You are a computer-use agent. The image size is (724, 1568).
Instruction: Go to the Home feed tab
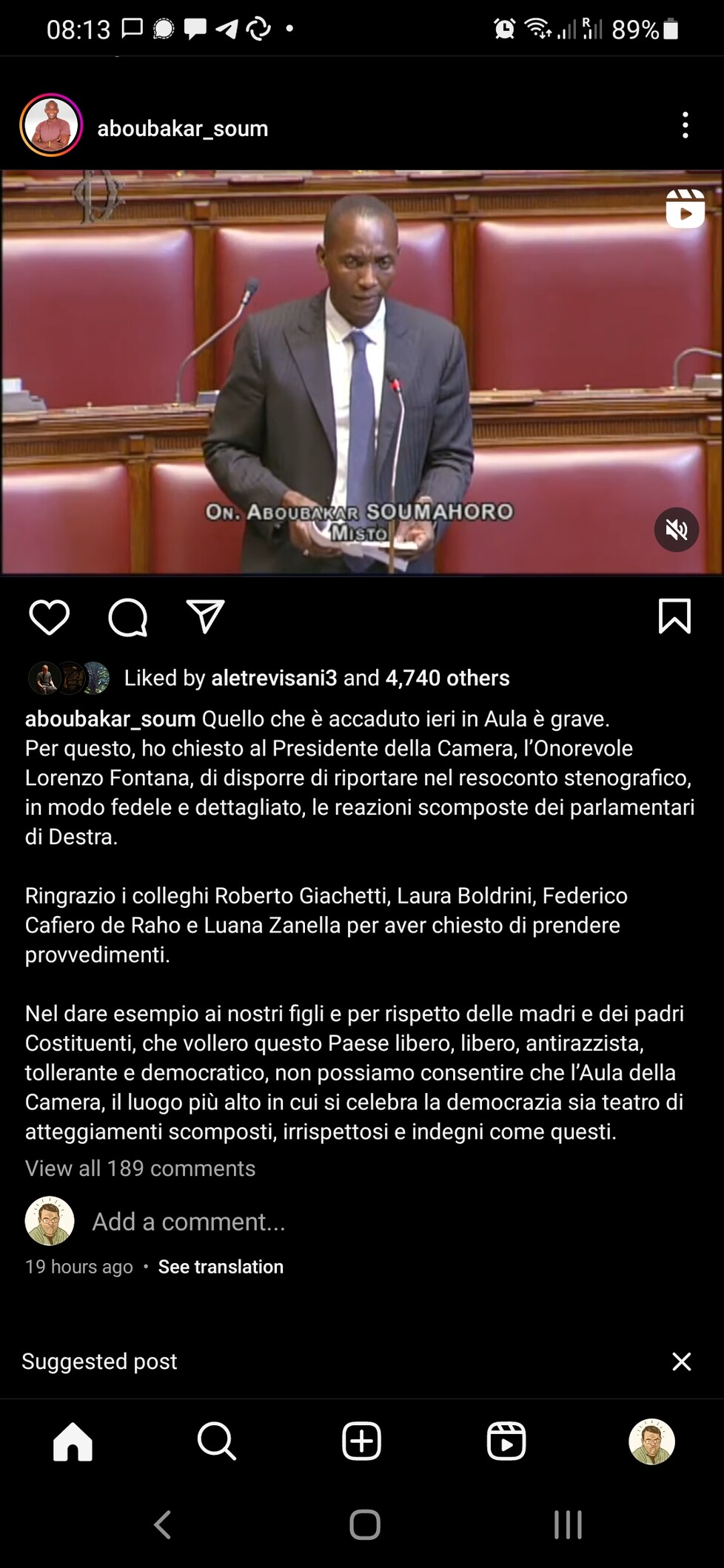coord(73,1441)
